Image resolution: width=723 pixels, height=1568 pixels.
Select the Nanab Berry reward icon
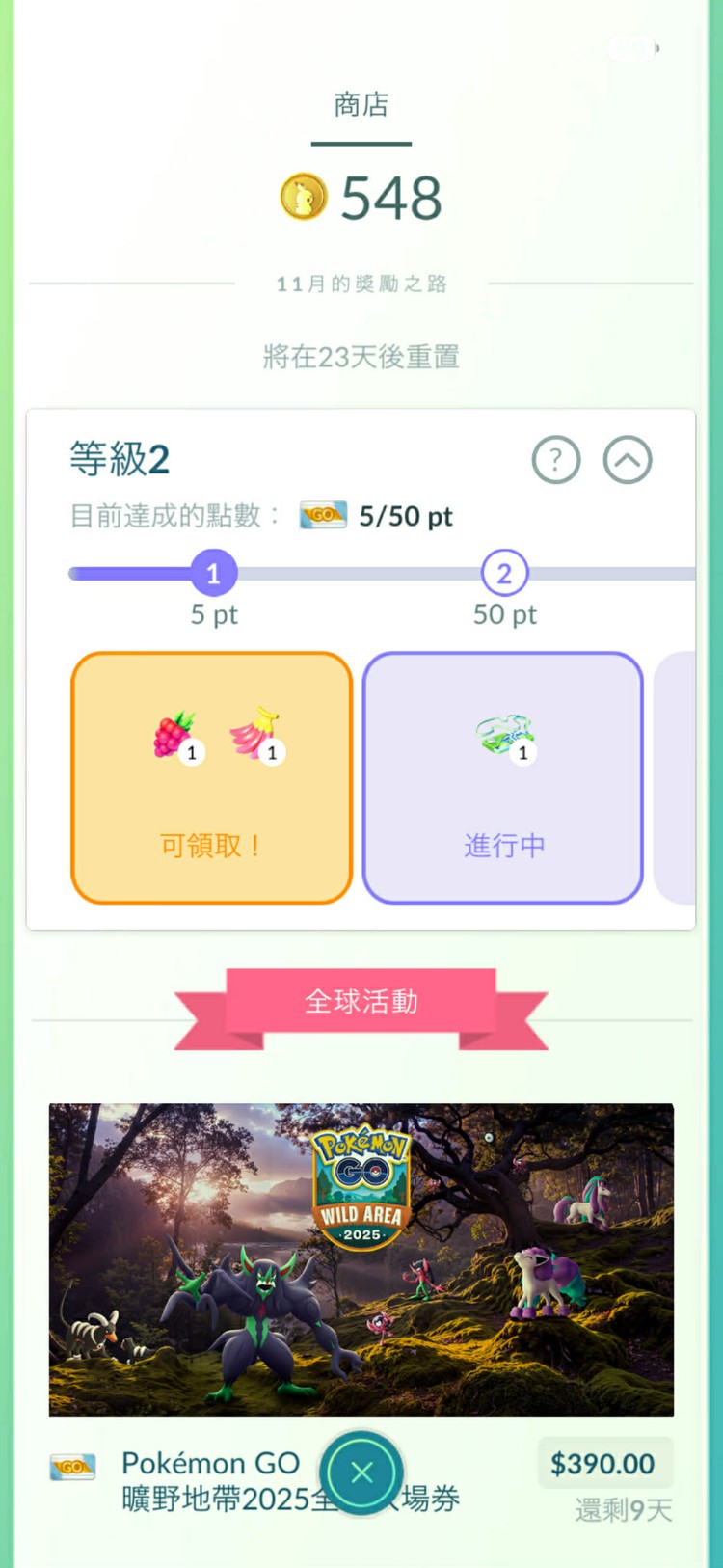click(x=253, y=733)
